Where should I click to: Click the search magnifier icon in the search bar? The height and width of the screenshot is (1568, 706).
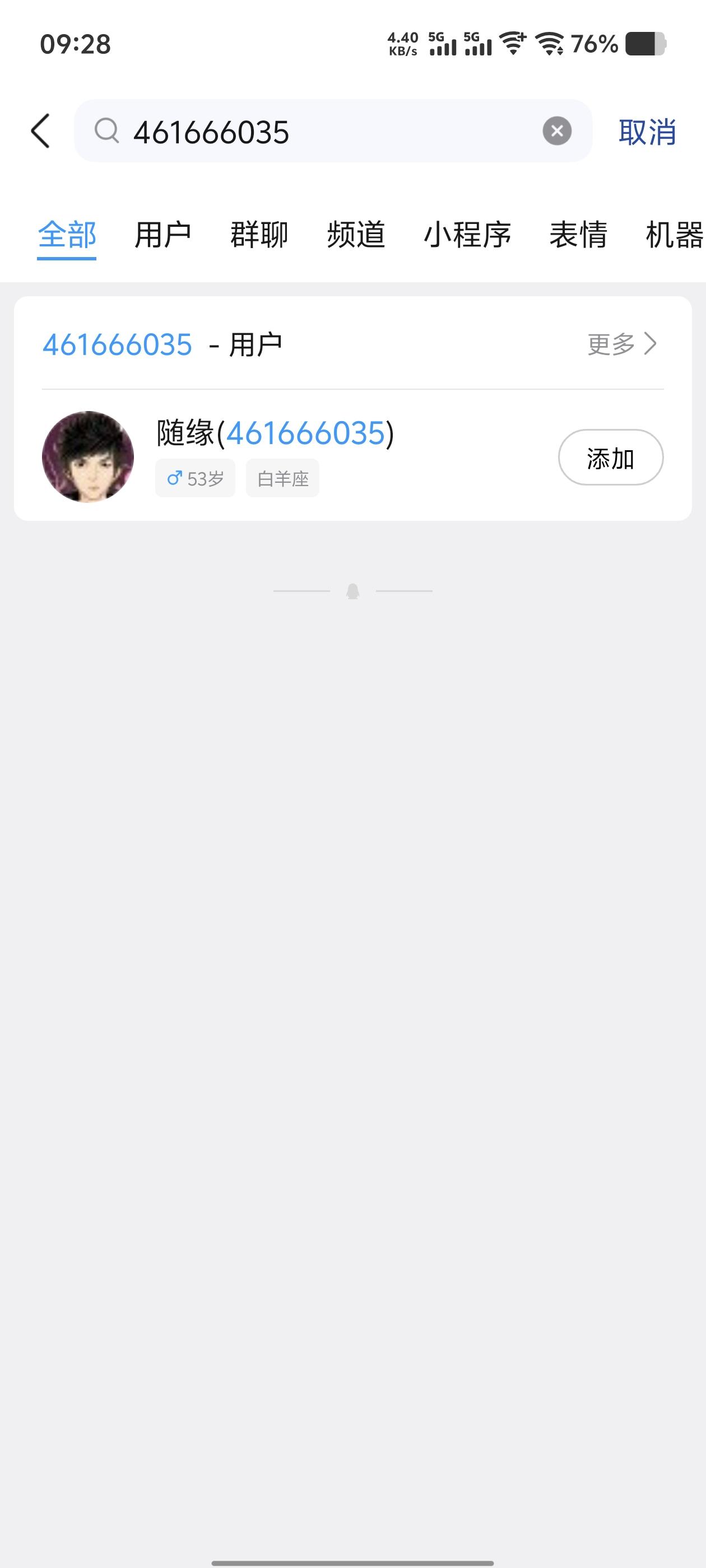coord(108,131)
